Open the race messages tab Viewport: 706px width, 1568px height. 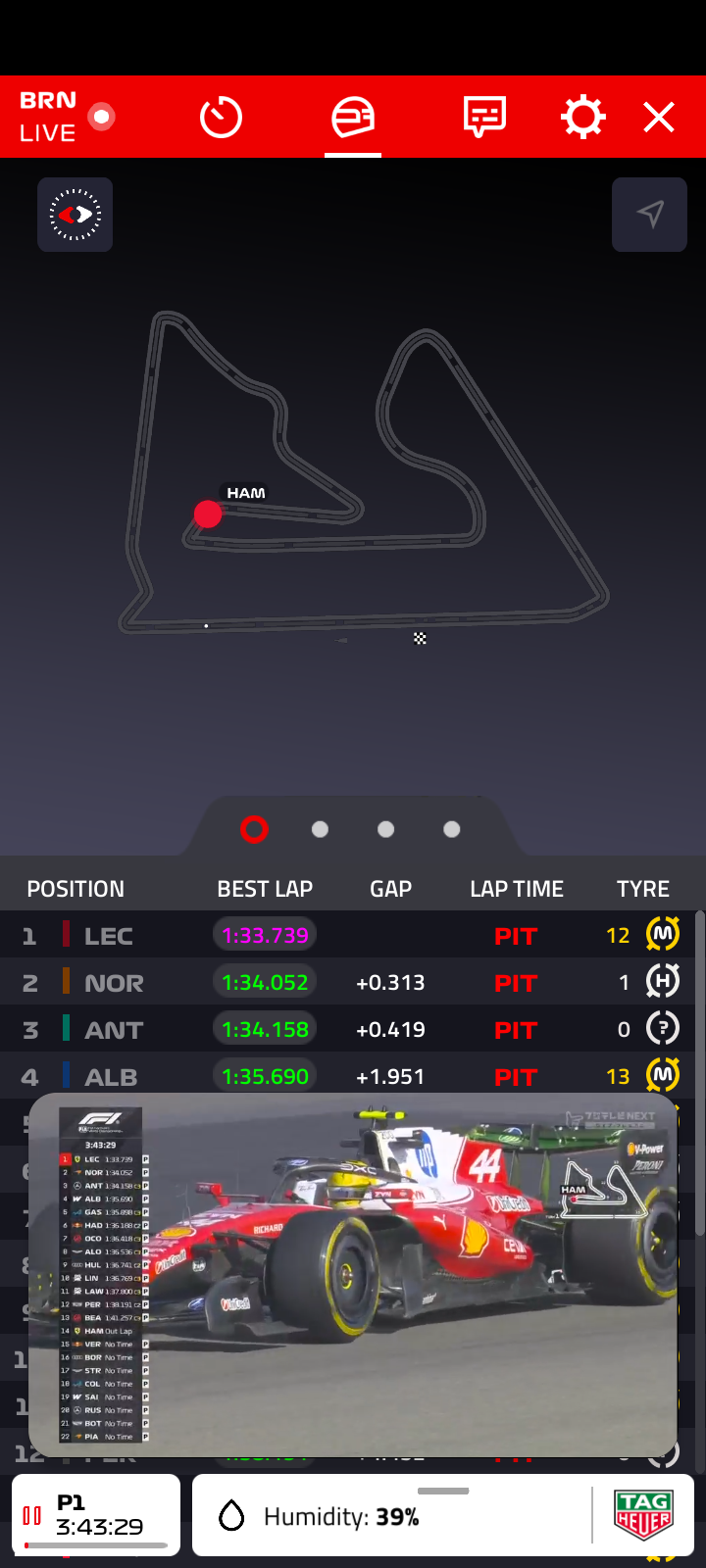(x=484, y=118)
